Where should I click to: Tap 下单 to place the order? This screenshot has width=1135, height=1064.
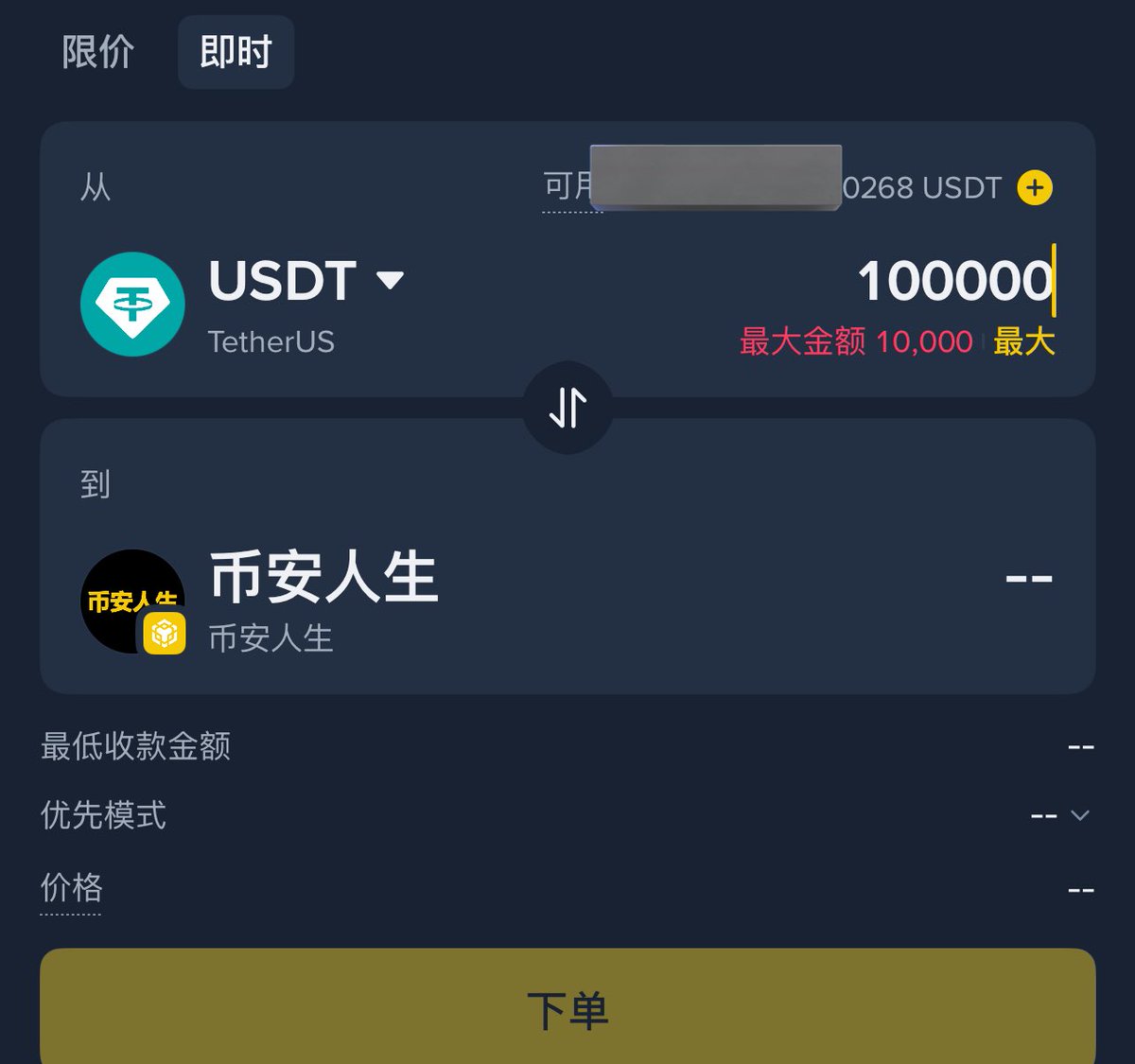567,1010
